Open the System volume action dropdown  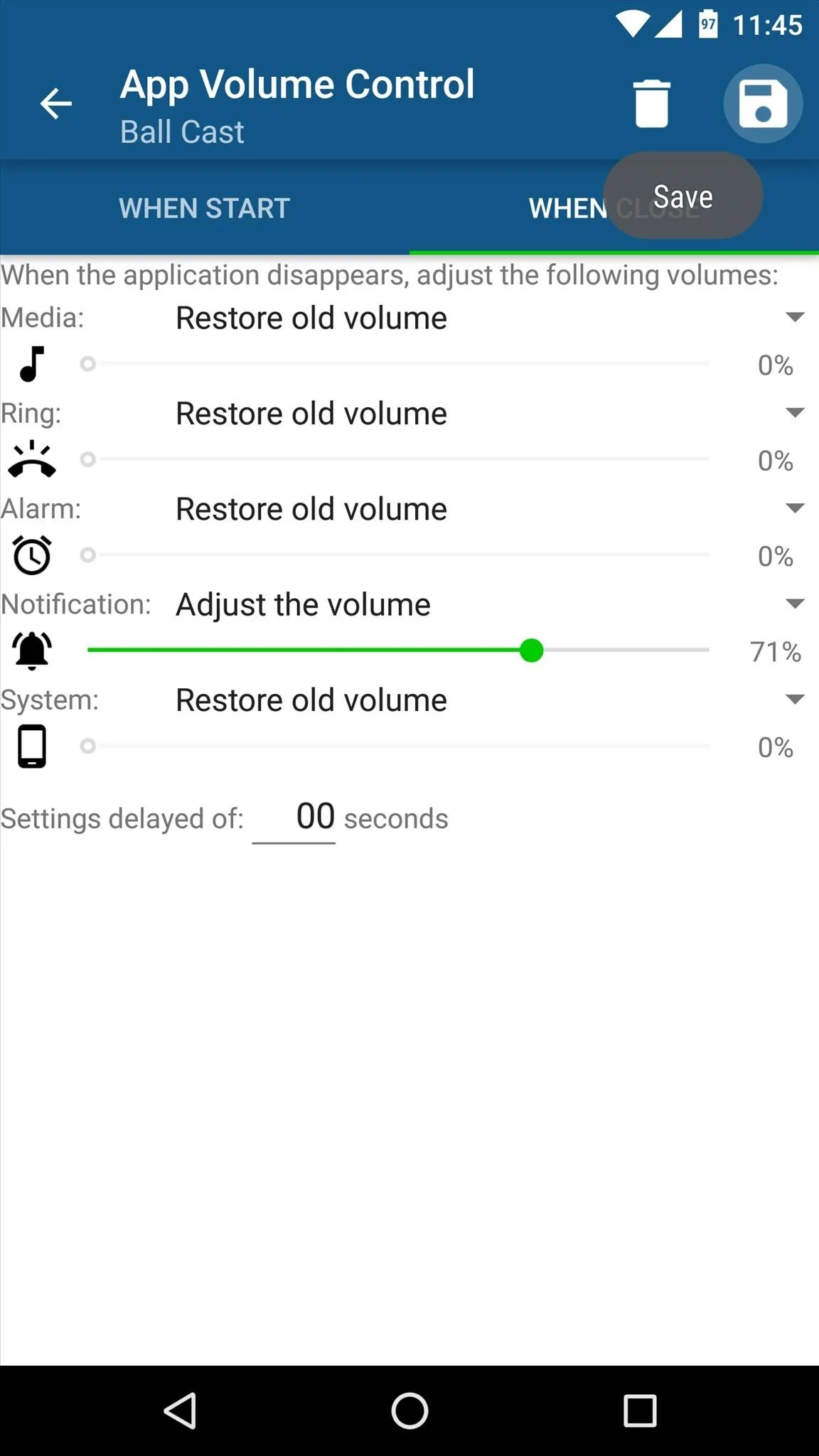tap(491, 700)
